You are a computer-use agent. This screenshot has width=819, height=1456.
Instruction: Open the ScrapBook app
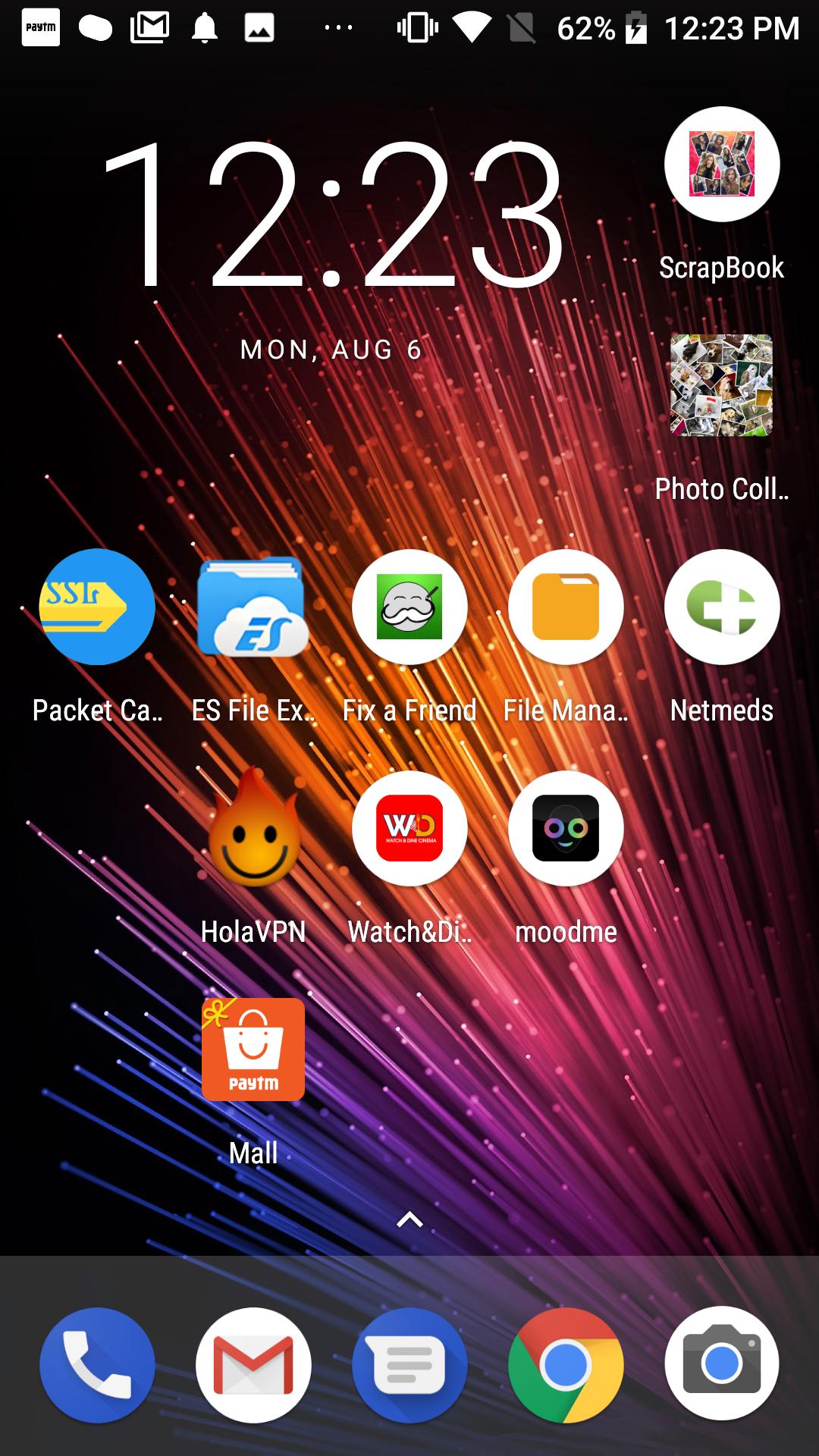click(x=722, y=164)
